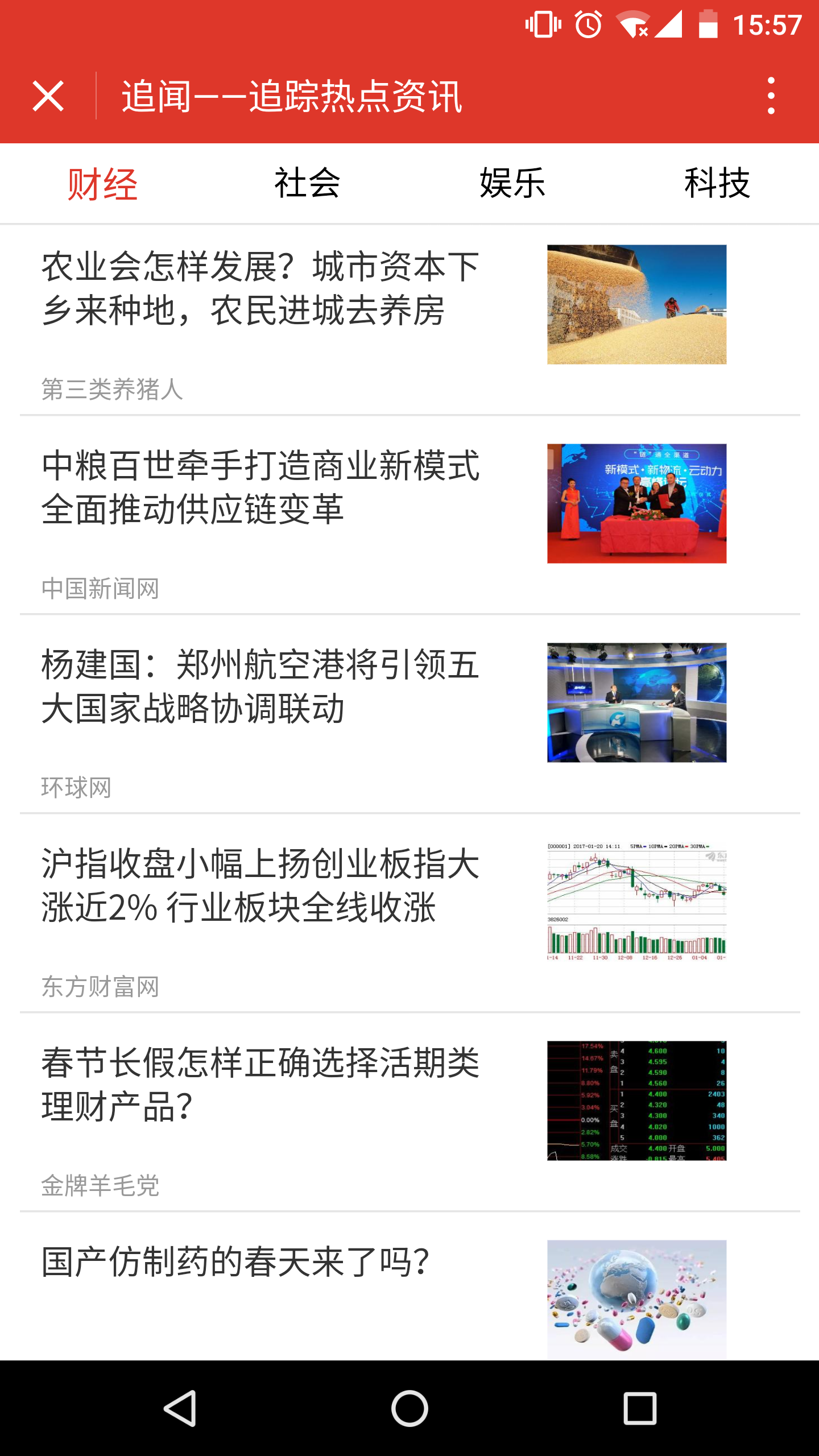The image size is (819, 1456).
Task: Close the 追闻 page
Action: (48, 96)
